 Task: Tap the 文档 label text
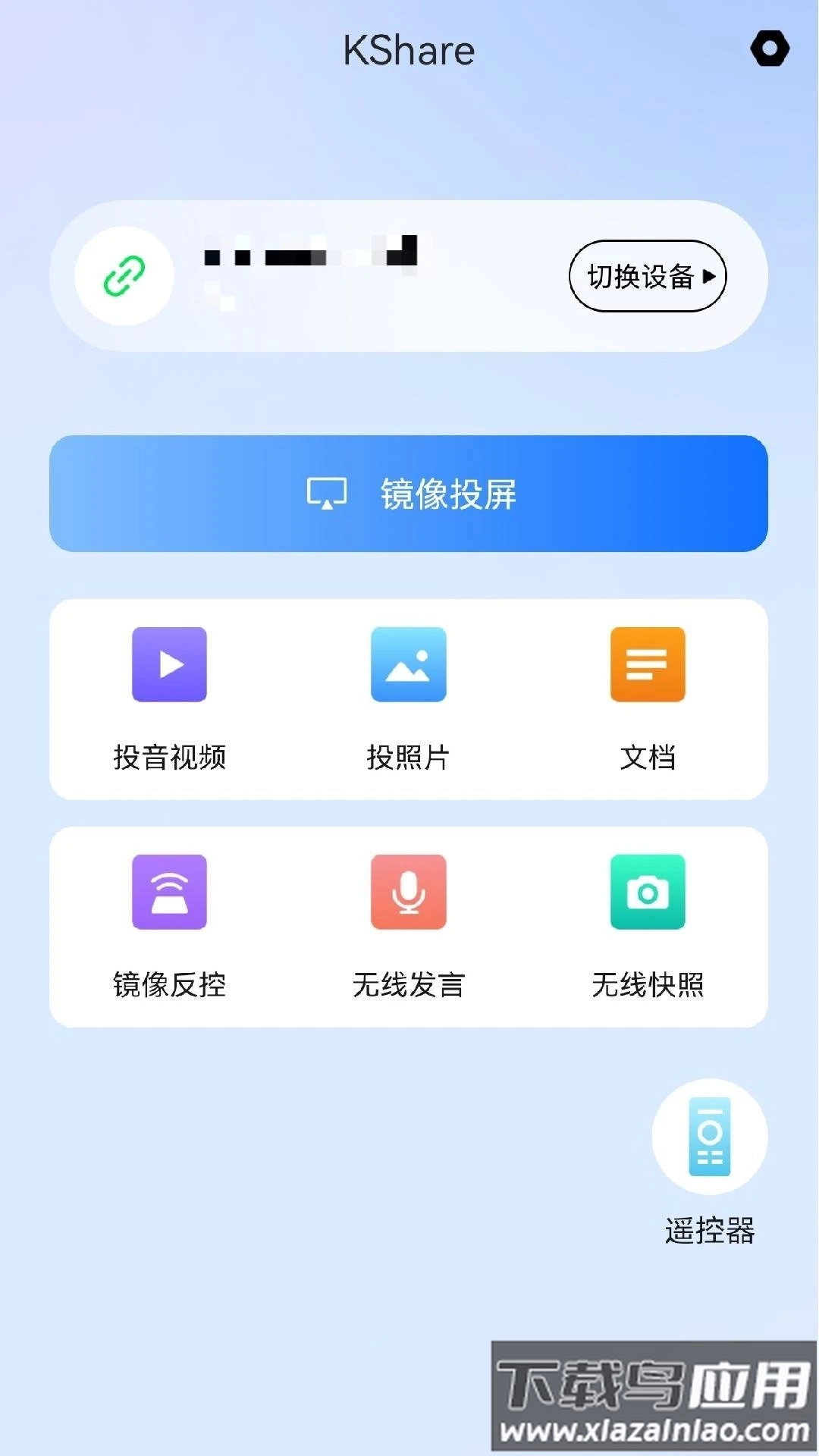648,756
